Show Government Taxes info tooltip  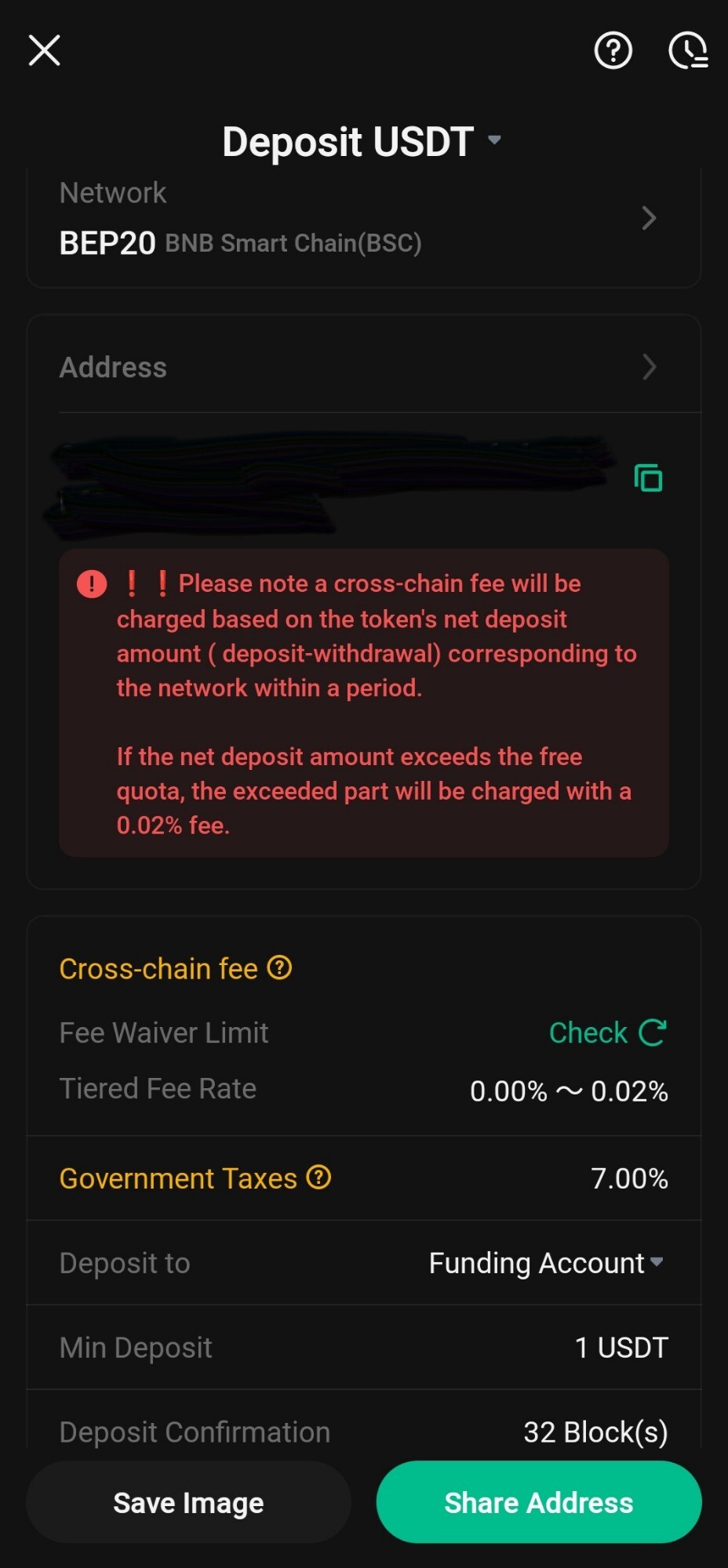click(318, 1178)
